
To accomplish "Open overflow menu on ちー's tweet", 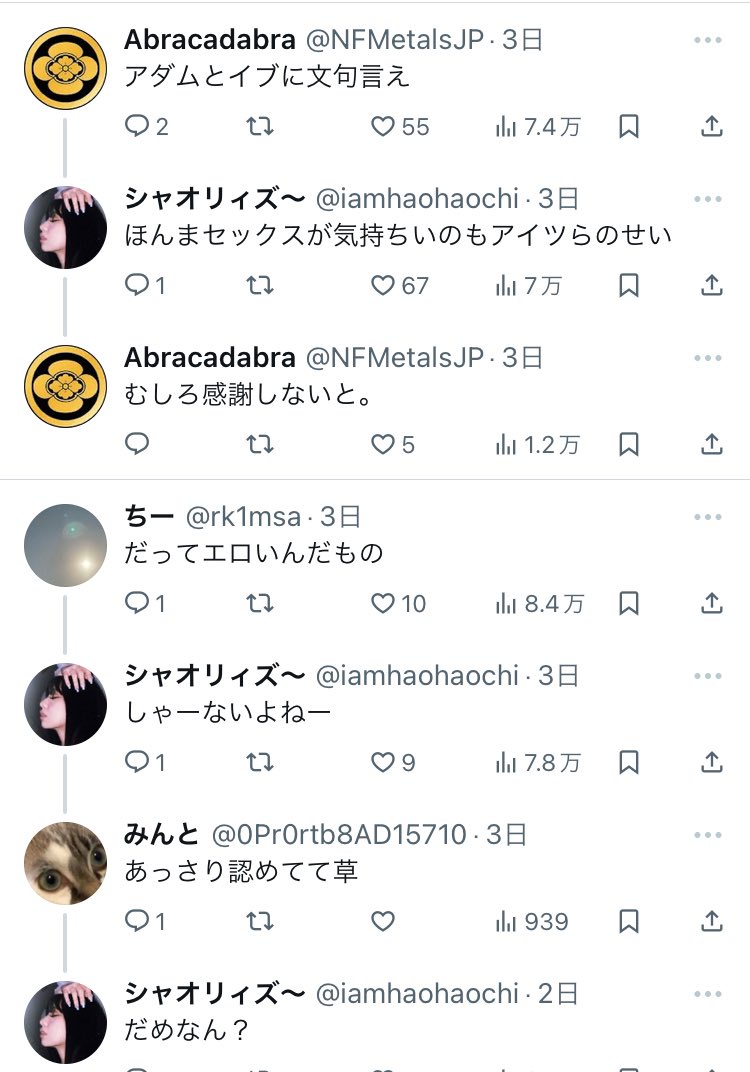I will click(x=707, y=517).
